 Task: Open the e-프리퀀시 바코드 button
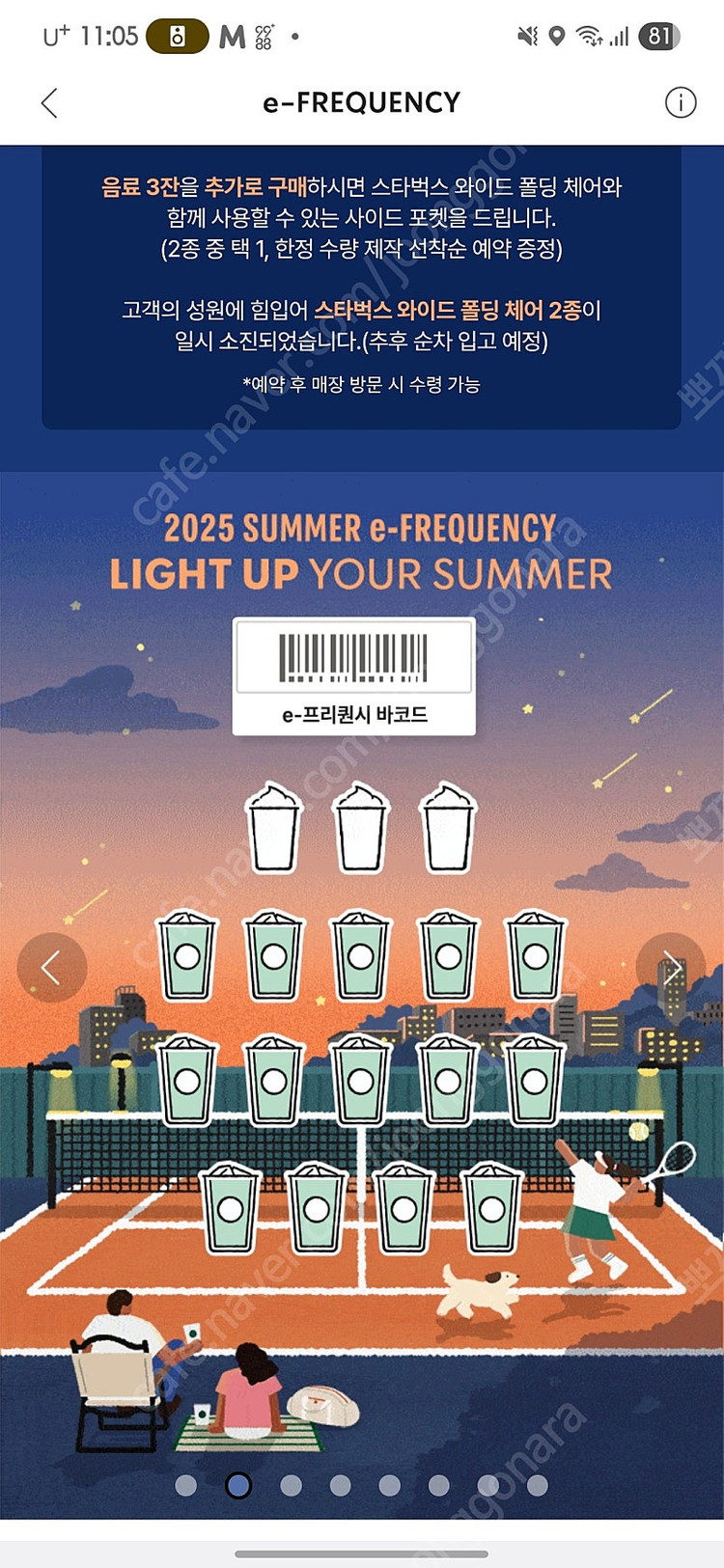click(x=354, y=677)
